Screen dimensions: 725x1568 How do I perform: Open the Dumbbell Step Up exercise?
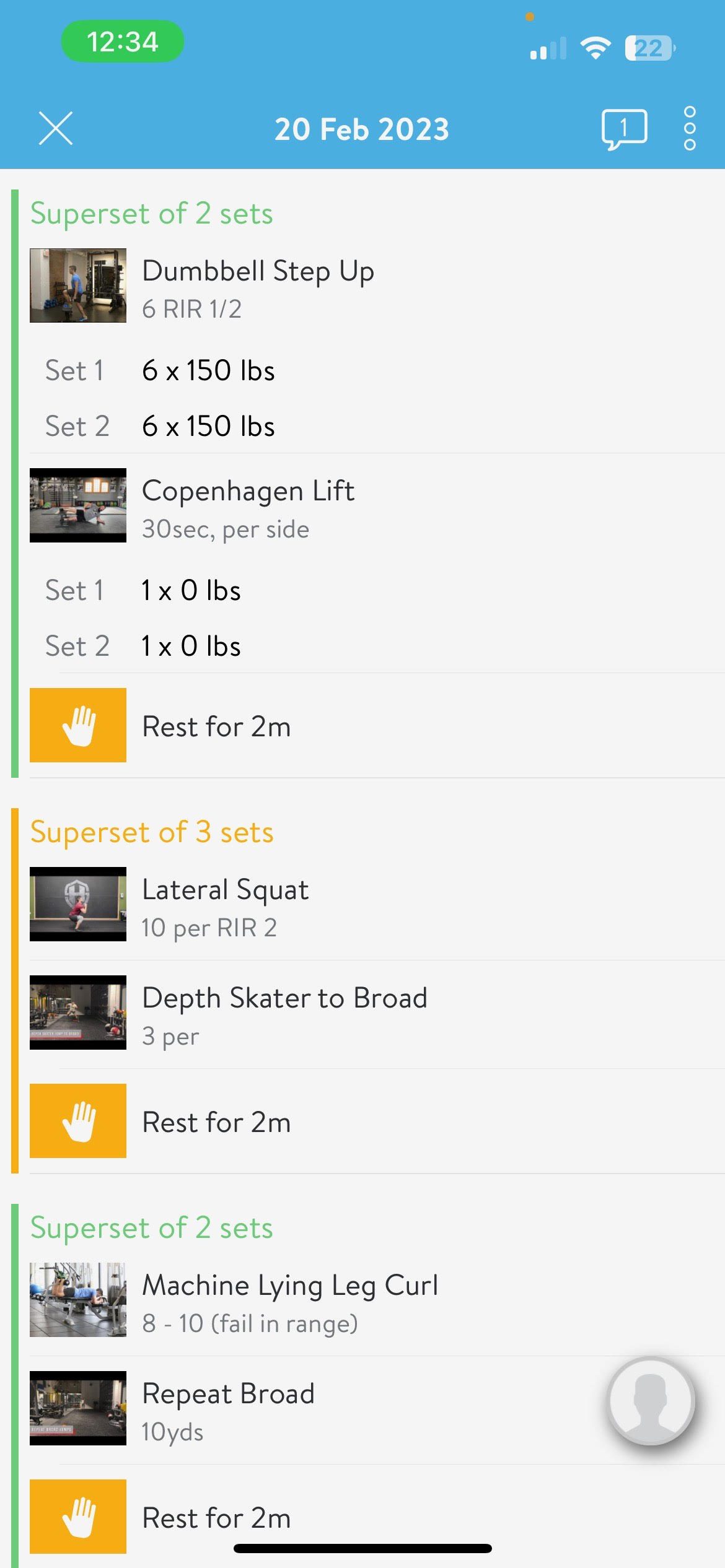coord(377,286)
